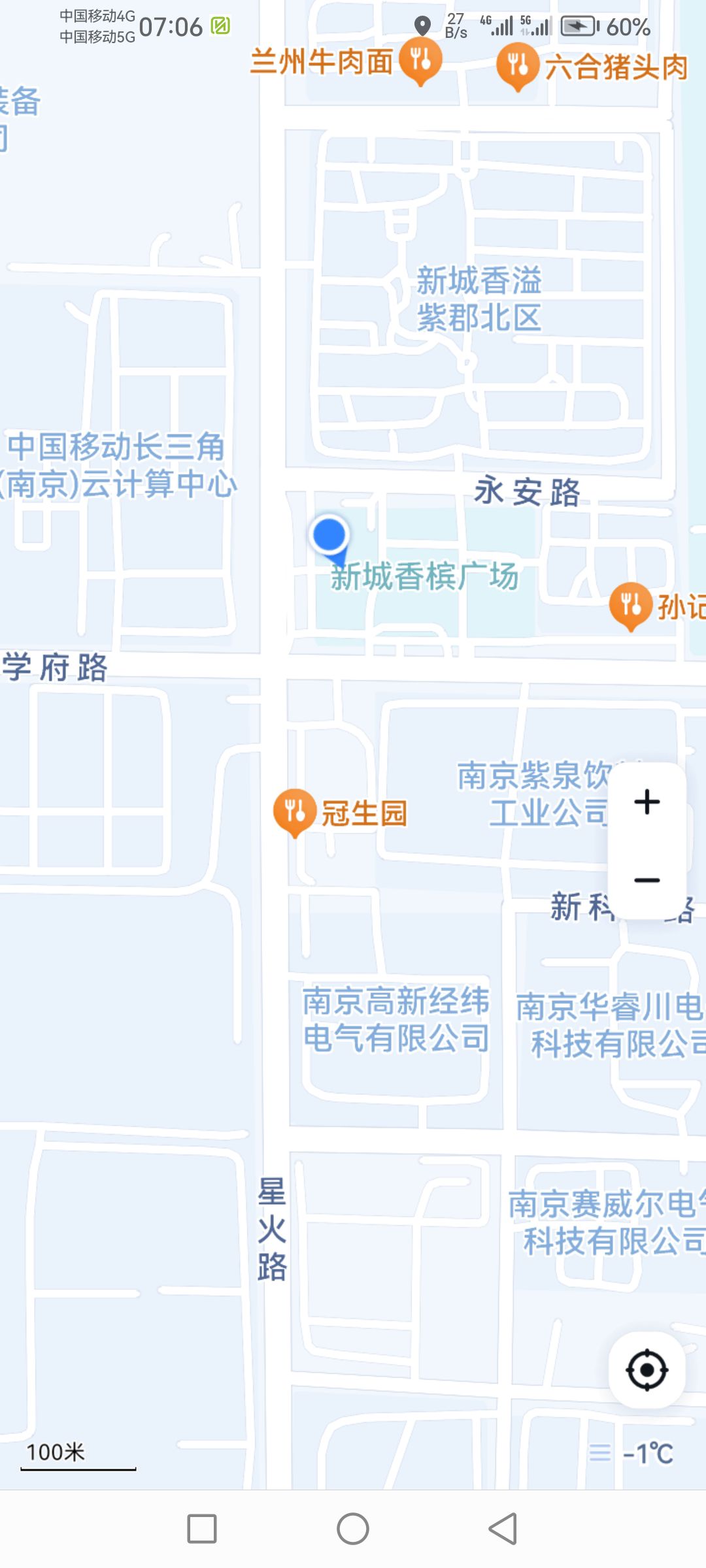This screenshot has height=1568, width=706.
Task: Recenter map on current location
Action: coord(647,1370)
